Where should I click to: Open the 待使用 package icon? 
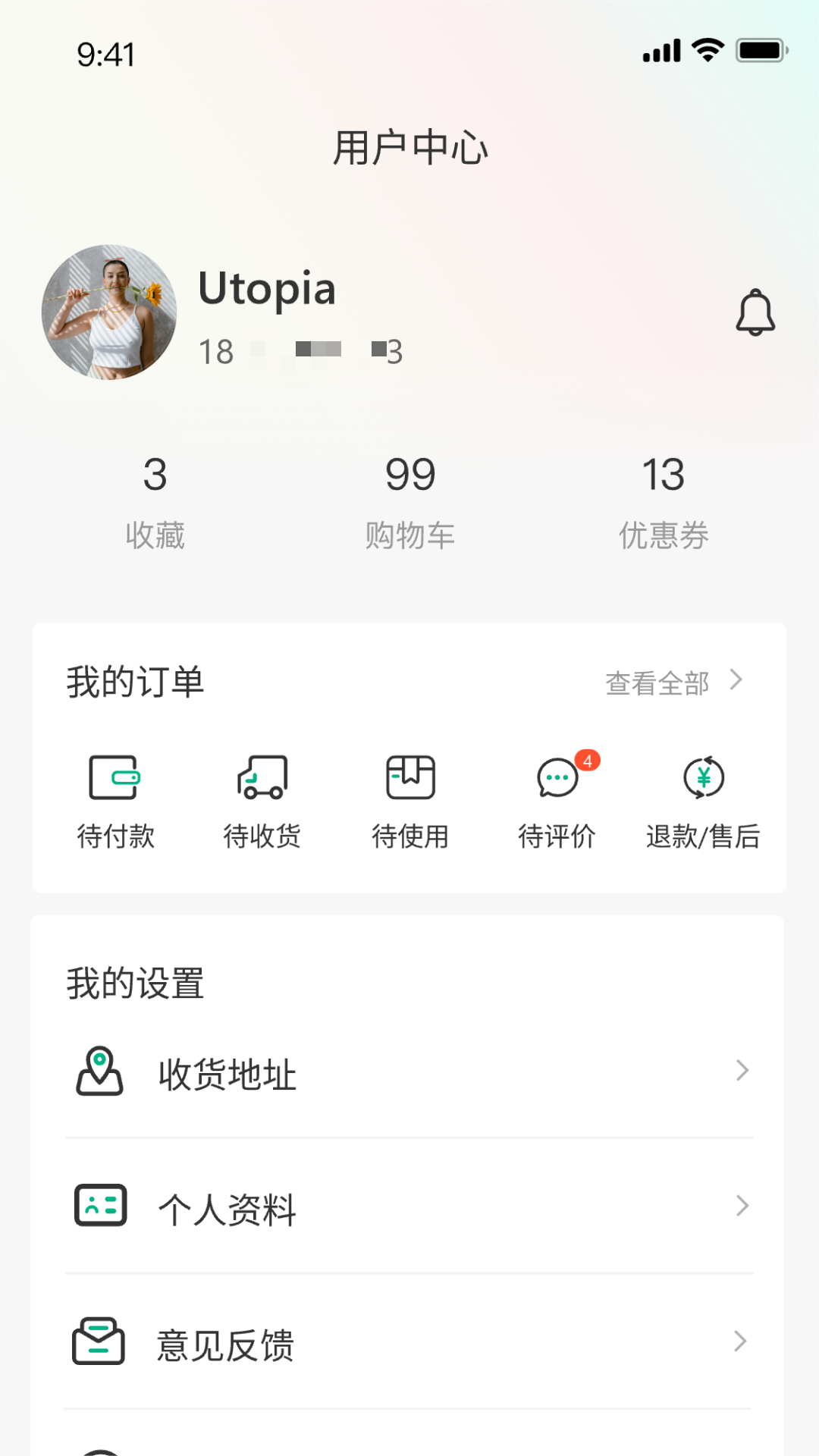coord(409,777)
